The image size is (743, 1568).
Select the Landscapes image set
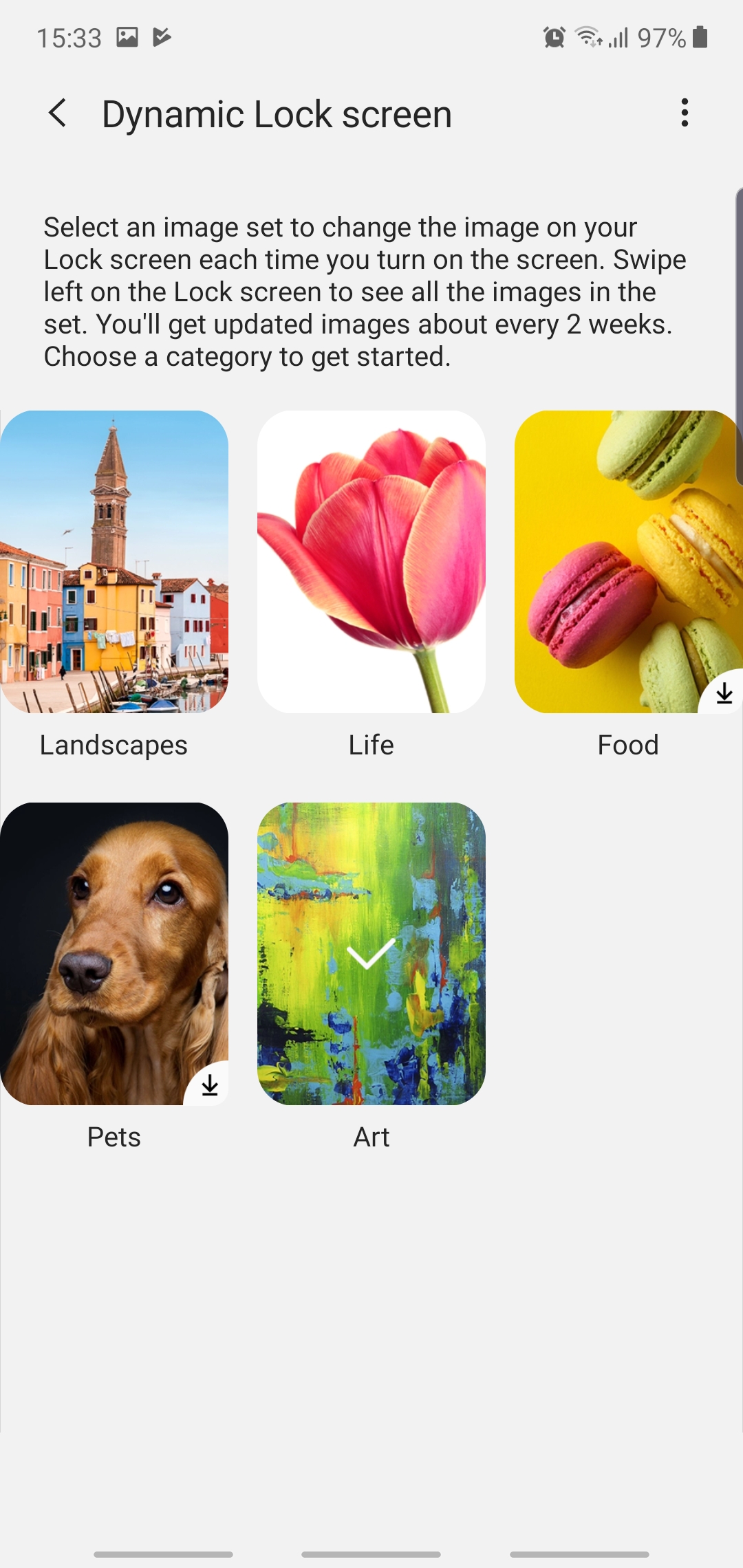pyautogui.click(x=114, y=561)
